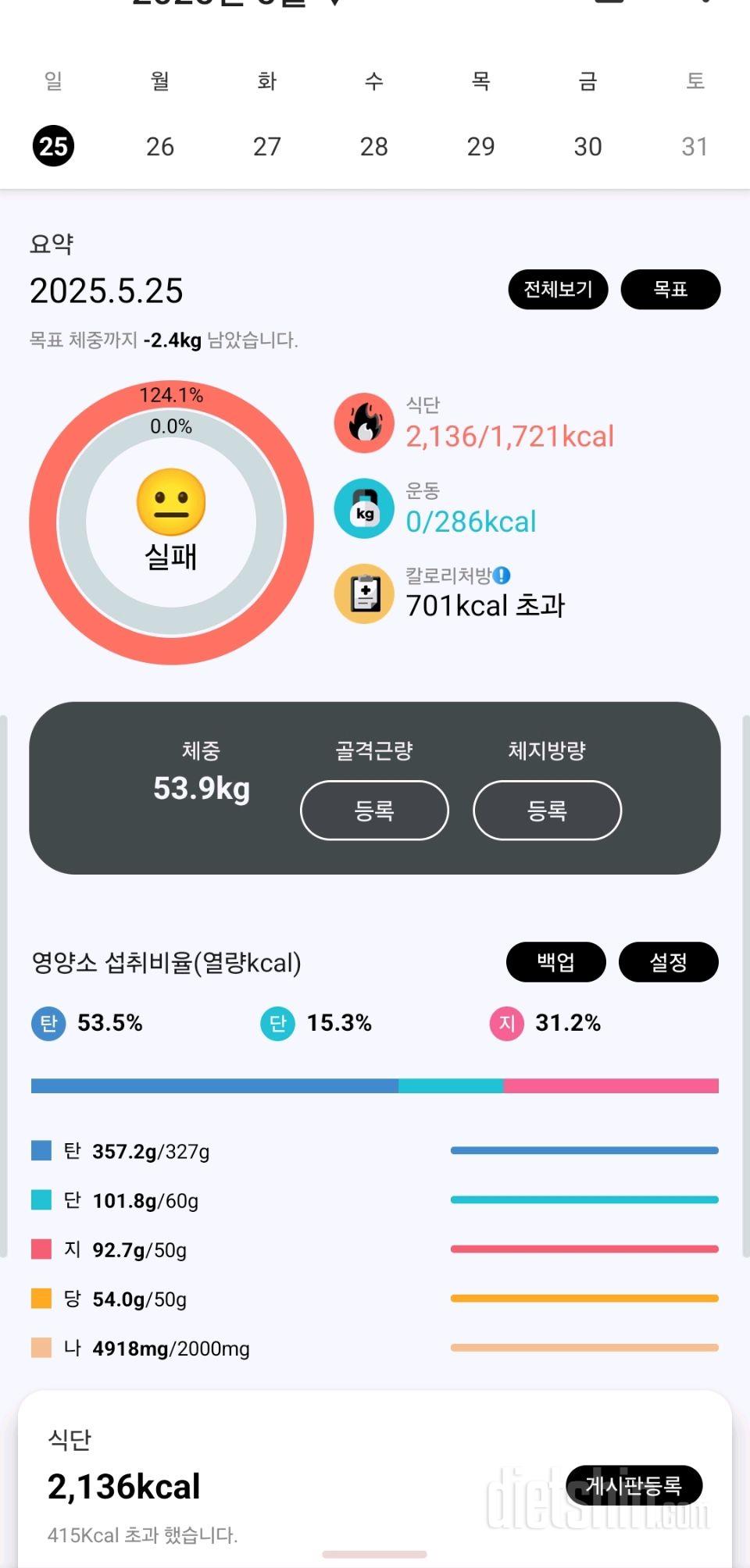Open the 전체보기 full summary view

click(x=558, y=290)
